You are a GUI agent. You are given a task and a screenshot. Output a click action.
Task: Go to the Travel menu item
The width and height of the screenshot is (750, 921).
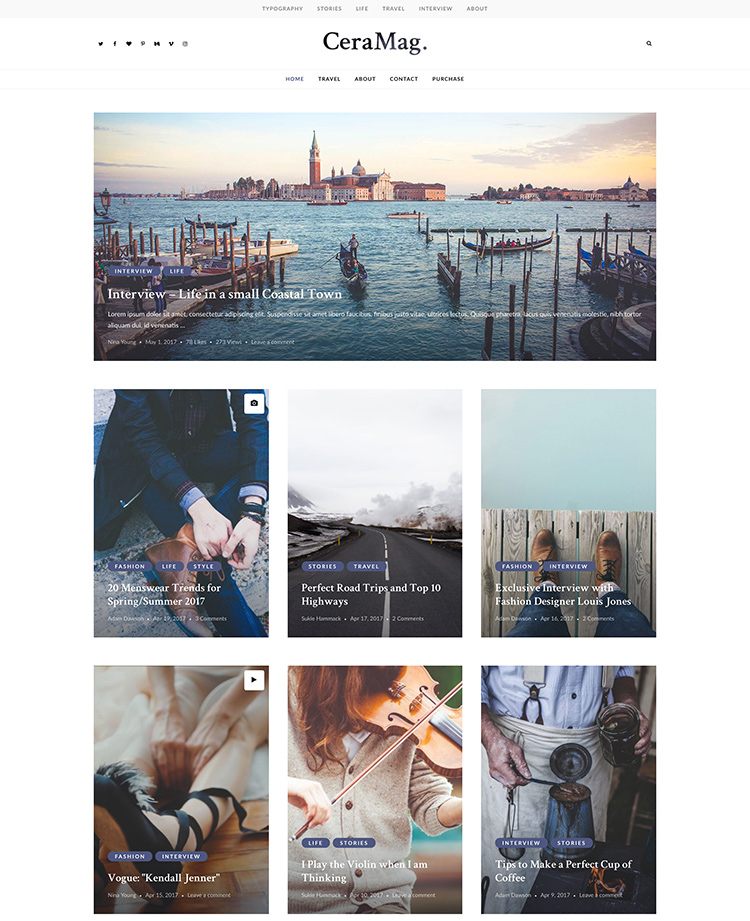point(329,79)
